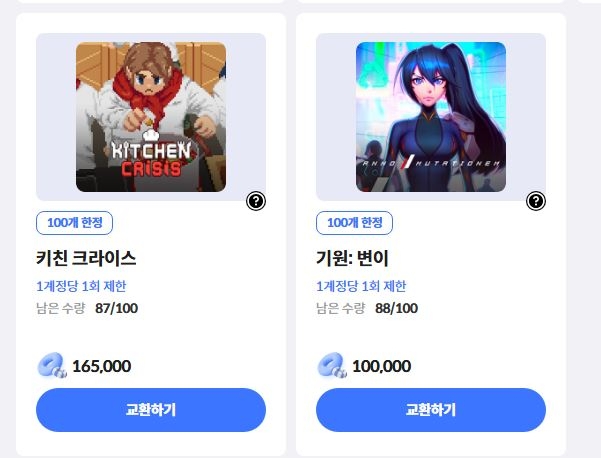
Task: Open help icon on 기원: 변이 card
Action: click(x=536, y=202)
